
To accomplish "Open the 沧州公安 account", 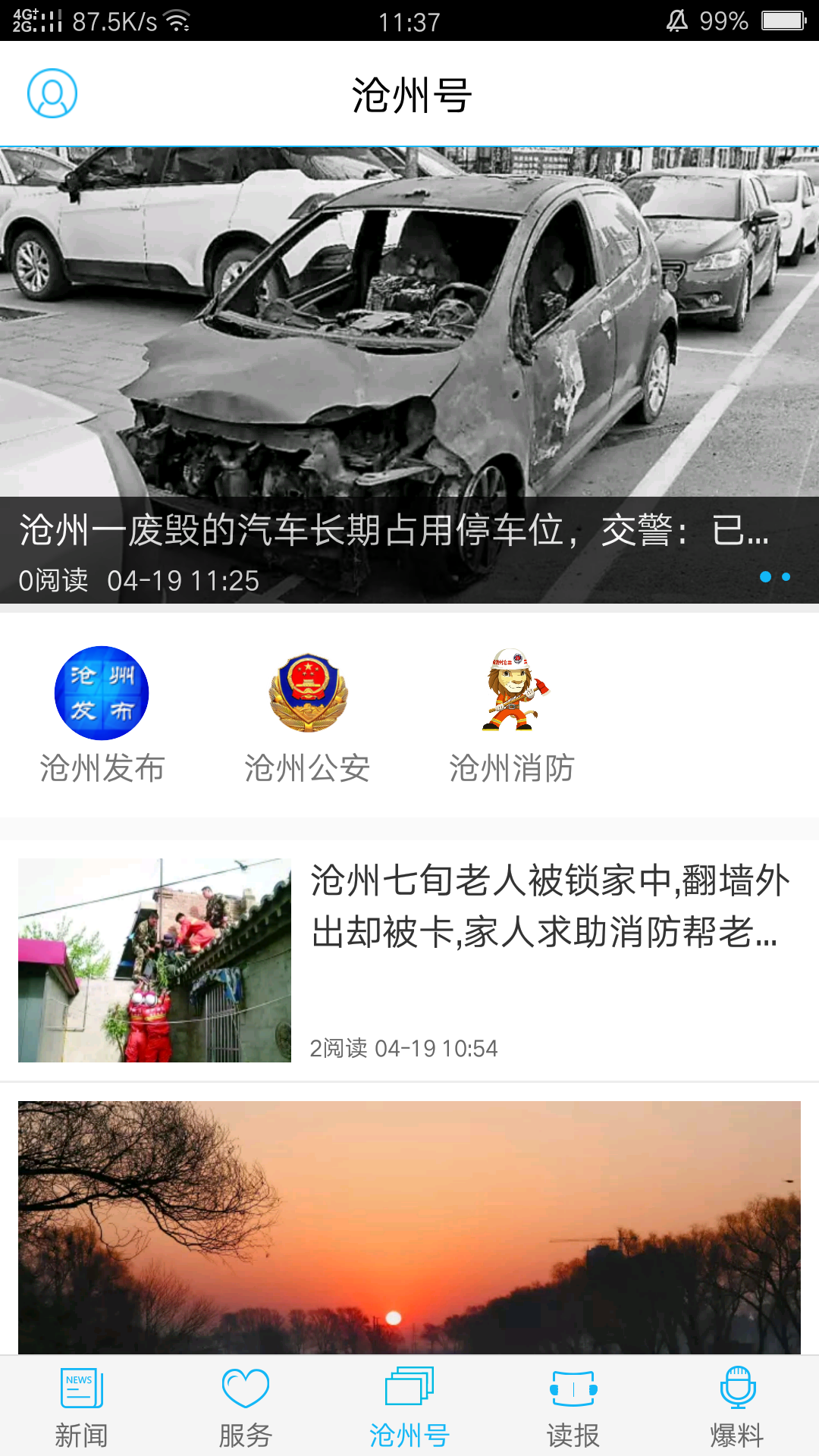I will [307, 714].
